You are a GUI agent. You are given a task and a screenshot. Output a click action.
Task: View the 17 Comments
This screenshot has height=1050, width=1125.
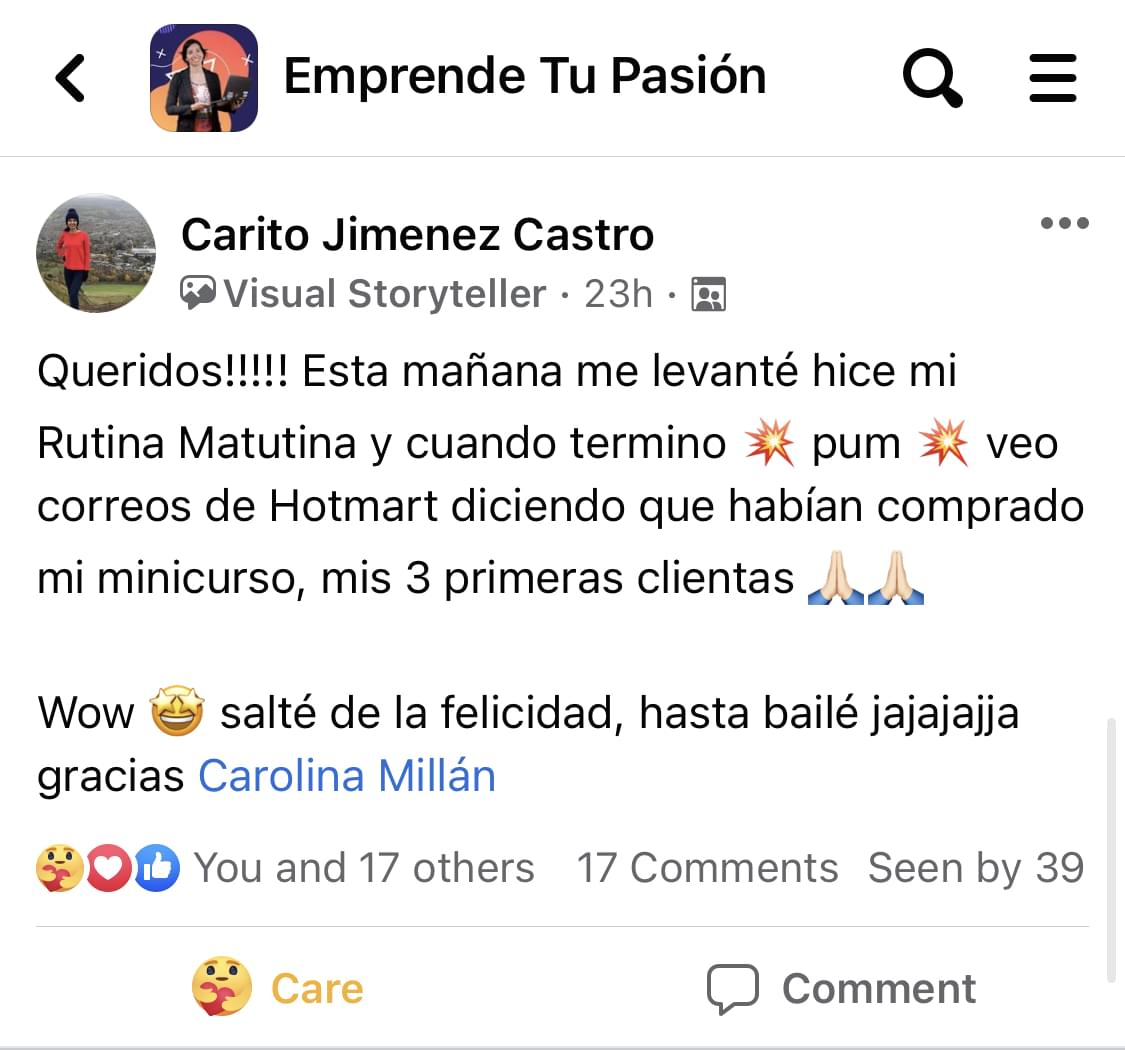coord(707,867)
